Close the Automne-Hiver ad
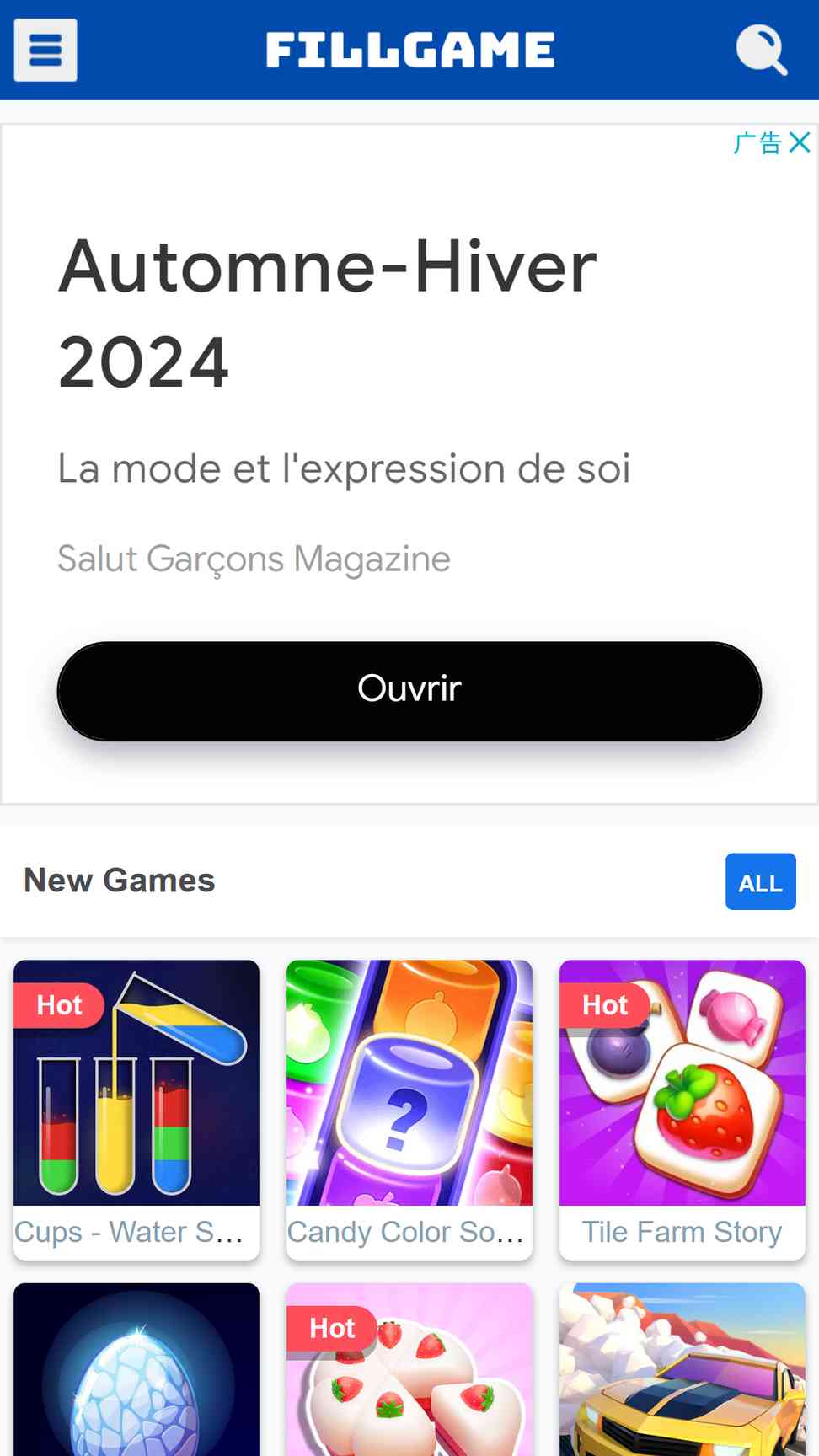 click(x=800, y=142)
